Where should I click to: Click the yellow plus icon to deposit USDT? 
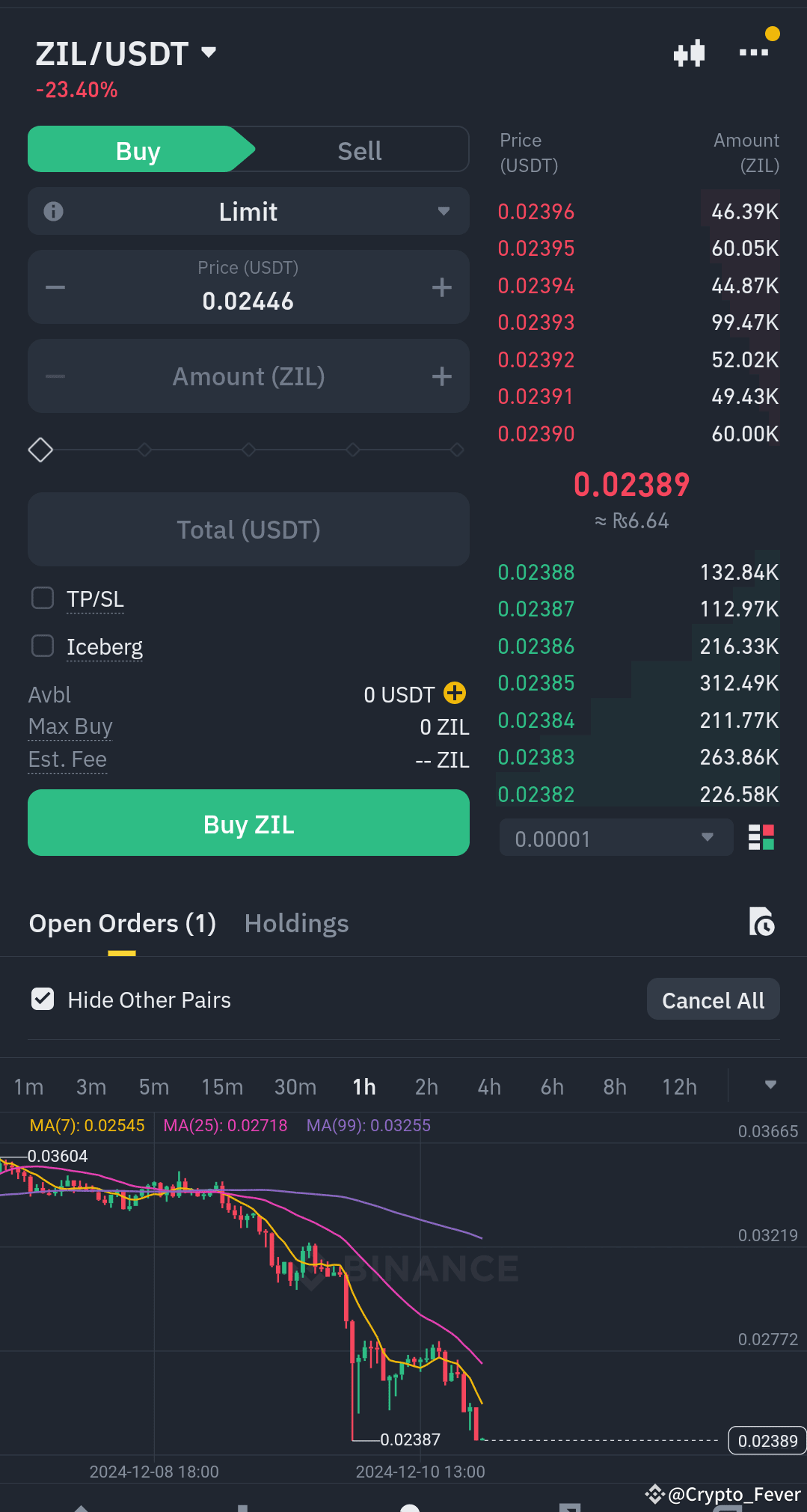click(454, 694)
